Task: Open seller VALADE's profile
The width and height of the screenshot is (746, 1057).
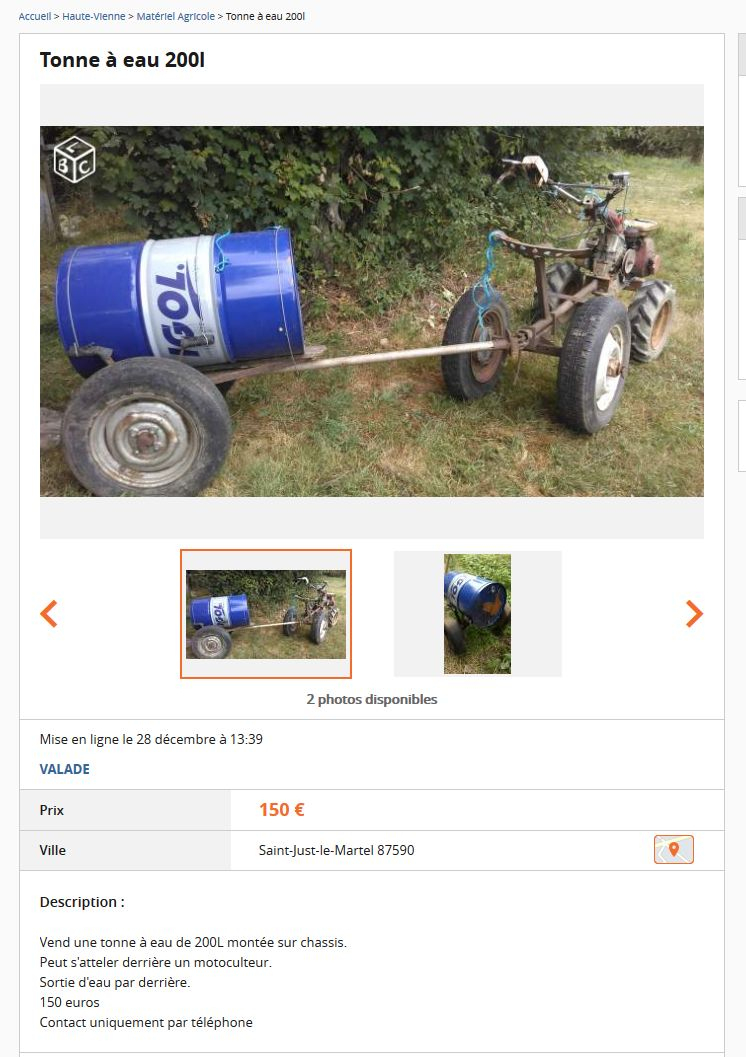Action: [x=65, y=769]
